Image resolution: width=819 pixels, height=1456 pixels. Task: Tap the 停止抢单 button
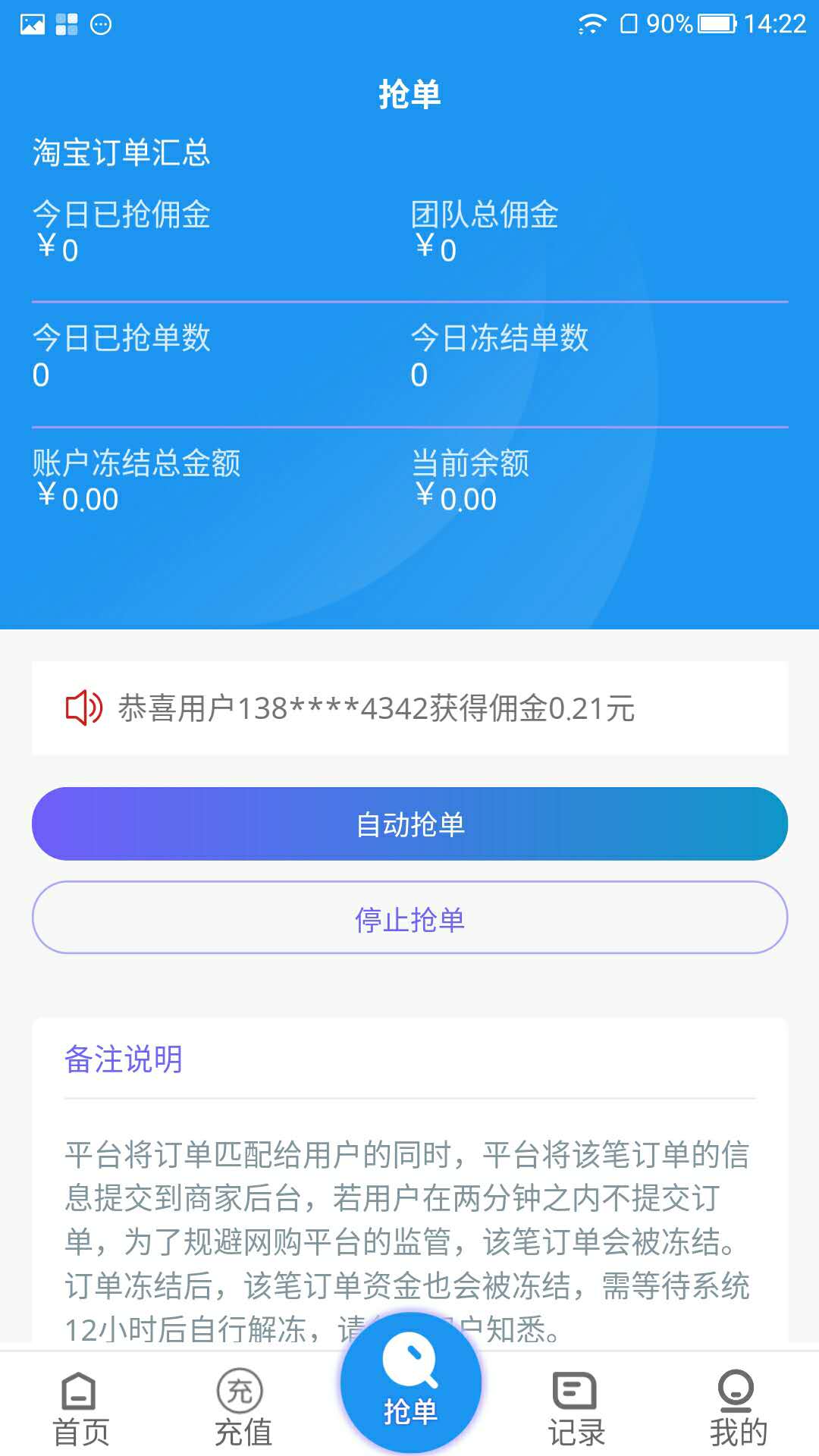pos(409,918)
